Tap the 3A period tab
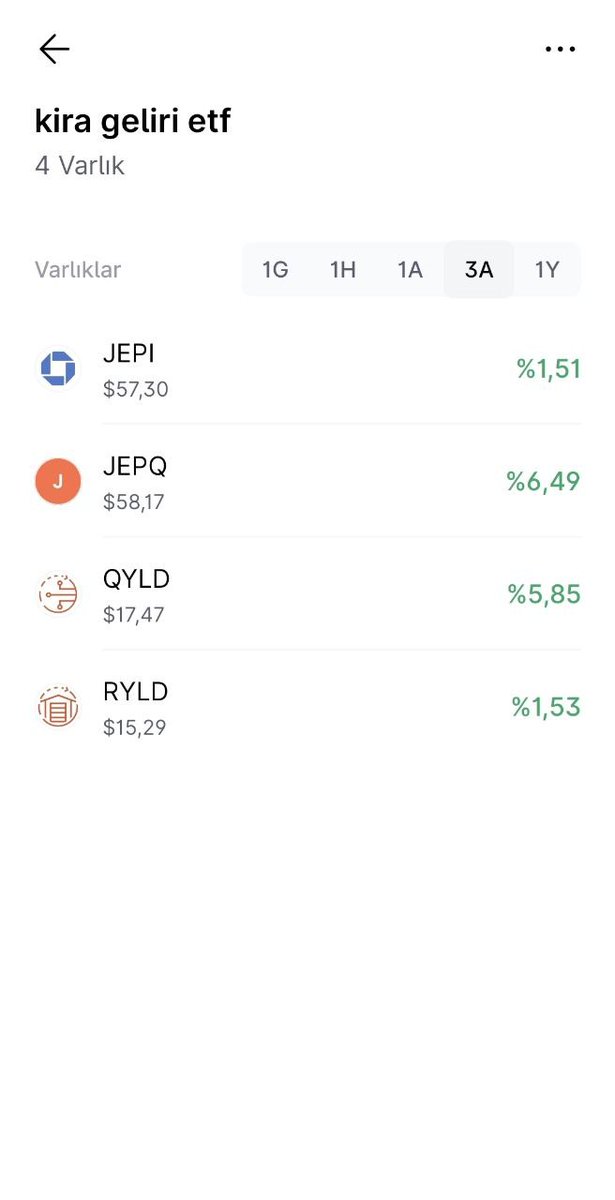615x1200 pixels. 479,270
